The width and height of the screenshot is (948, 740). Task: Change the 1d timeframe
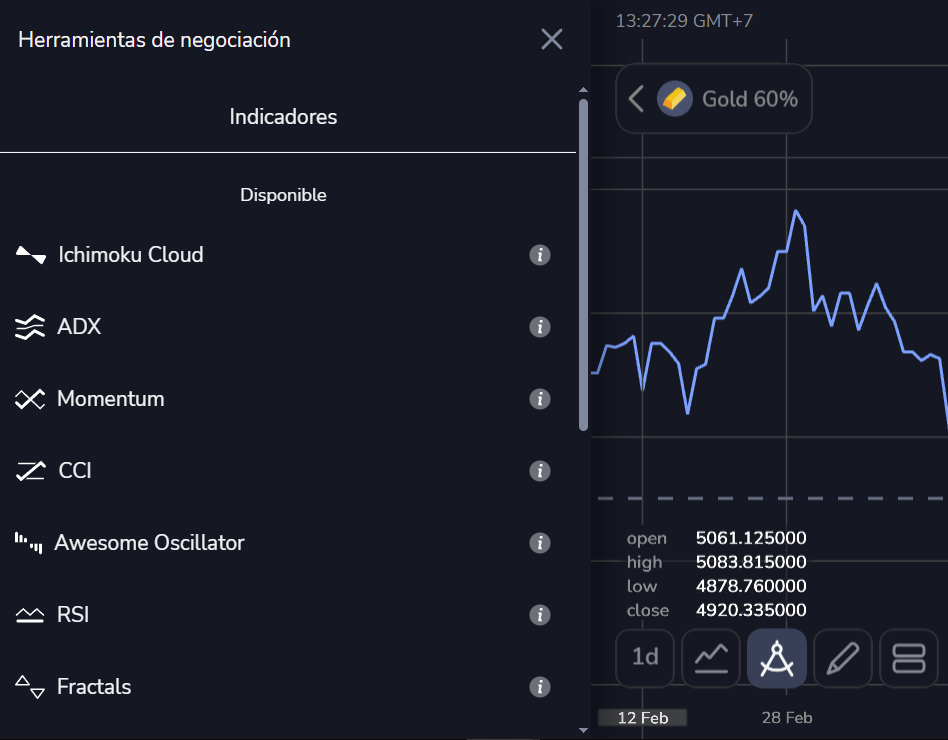tap(645, 657)
